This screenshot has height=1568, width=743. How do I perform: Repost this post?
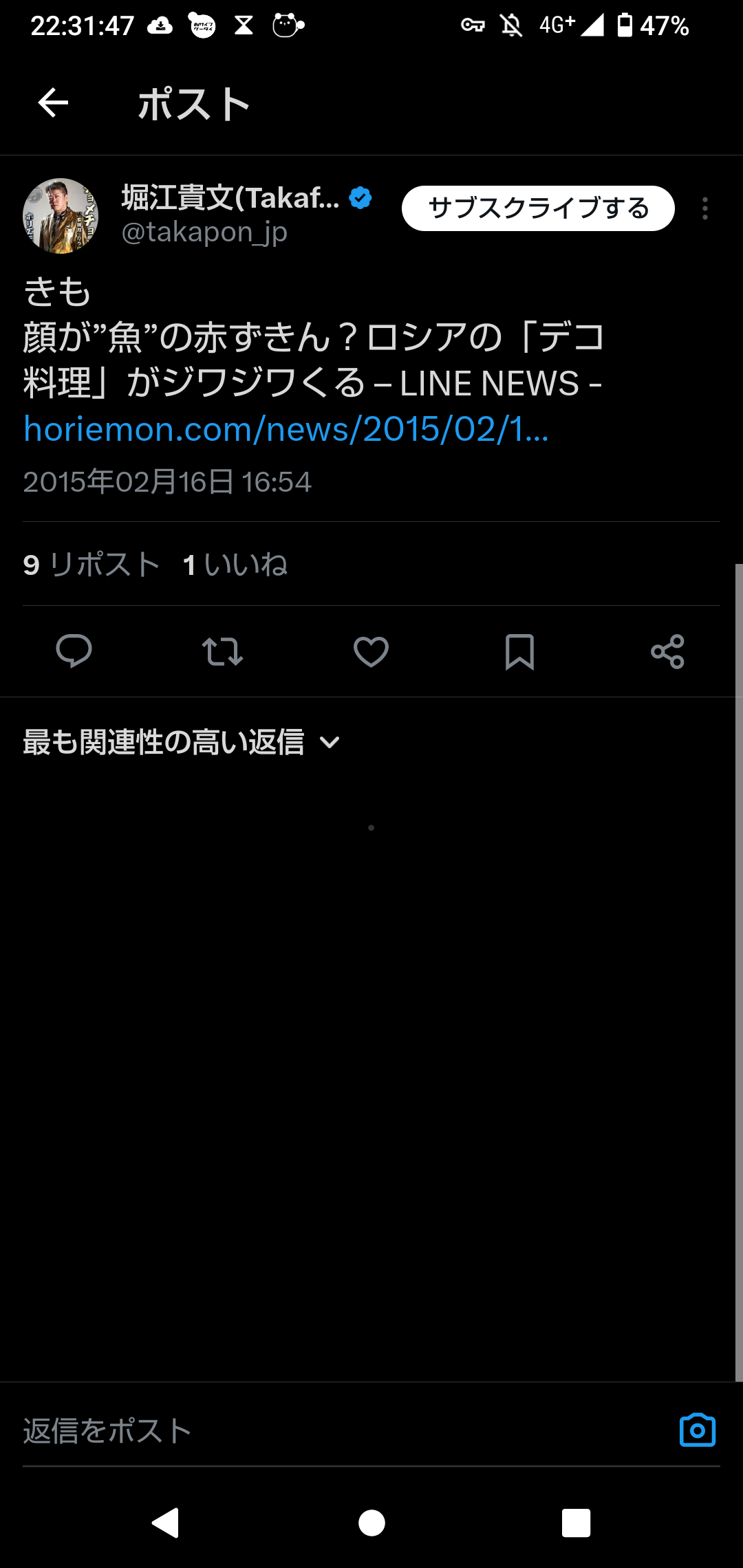point(222,651)
